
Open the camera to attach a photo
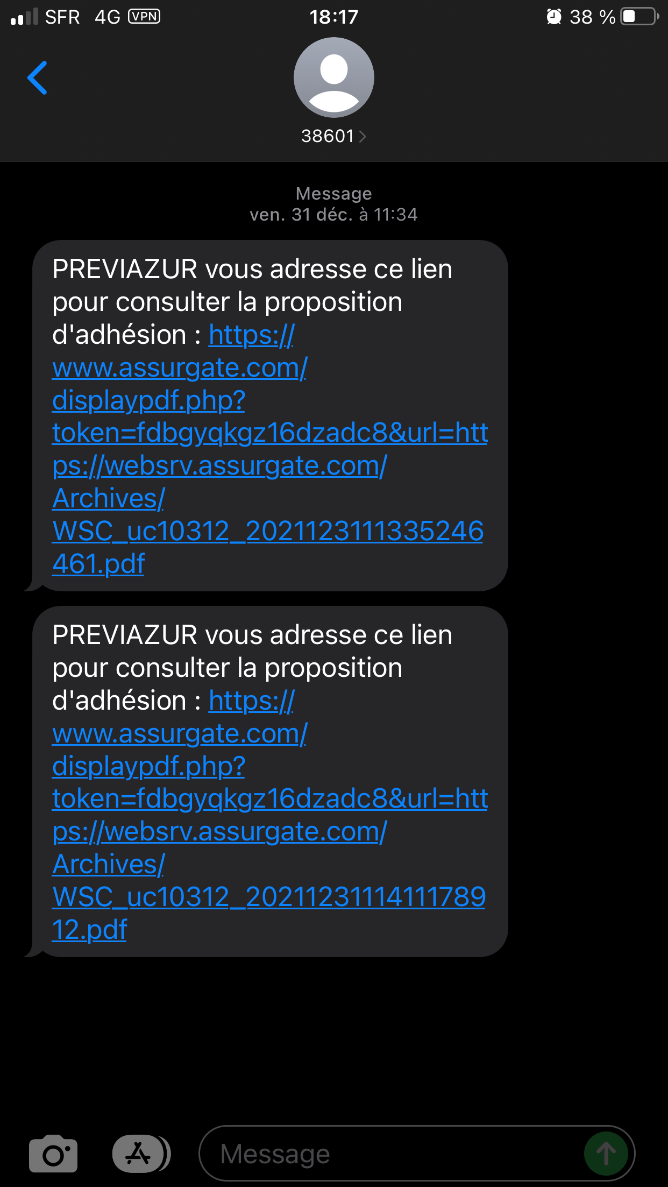coord(53,1154)
